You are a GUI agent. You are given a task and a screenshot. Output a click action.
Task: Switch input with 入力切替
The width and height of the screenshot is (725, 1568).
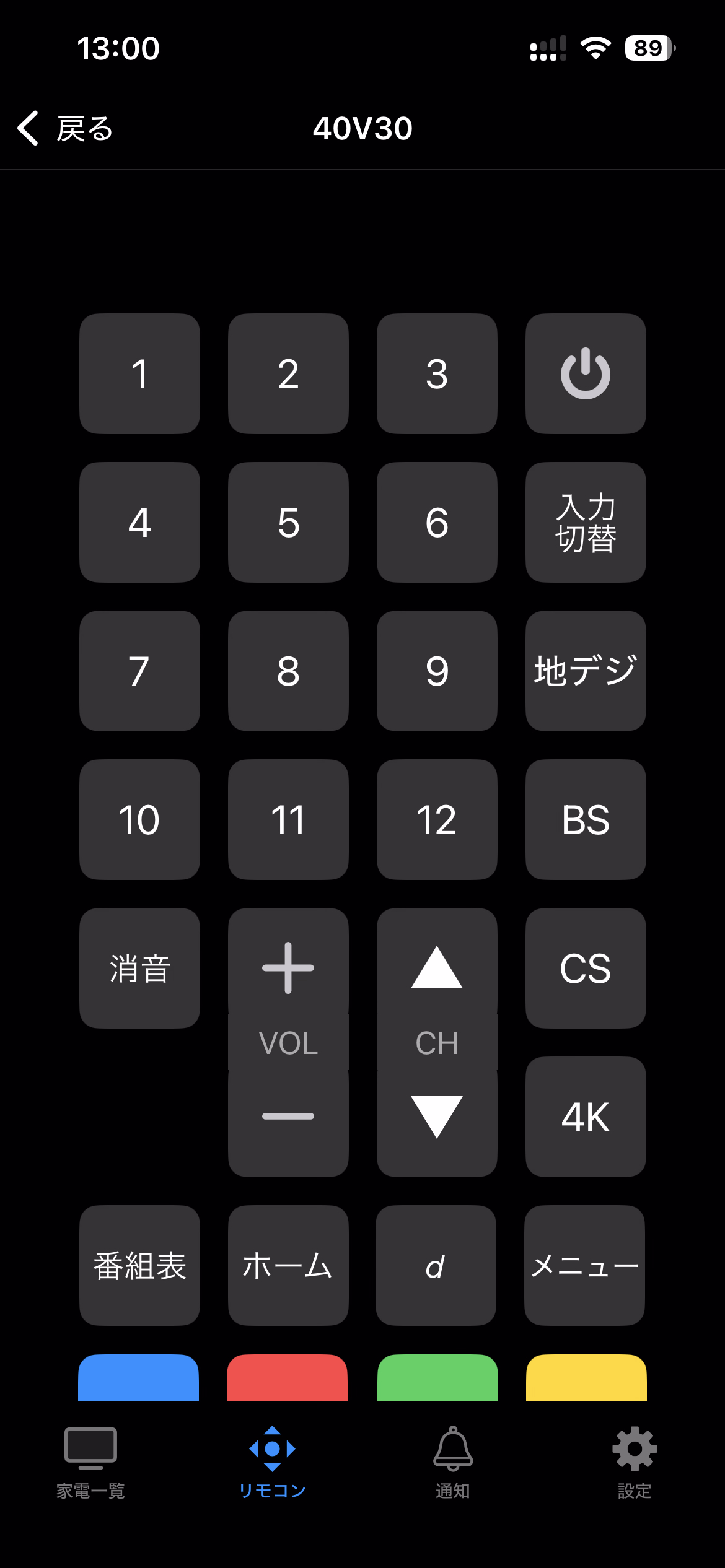pyautogui.click(x=586, y=522)
